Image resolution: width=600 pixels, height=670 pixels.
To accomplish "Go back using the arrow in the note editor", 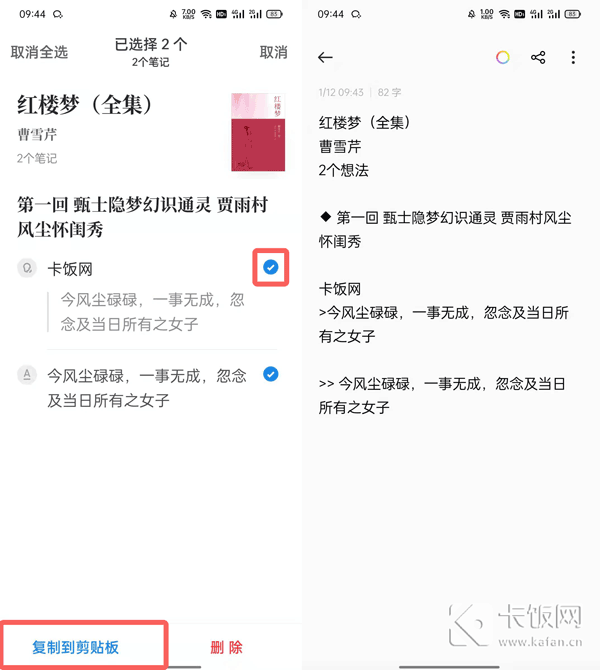I will [325, 58].
